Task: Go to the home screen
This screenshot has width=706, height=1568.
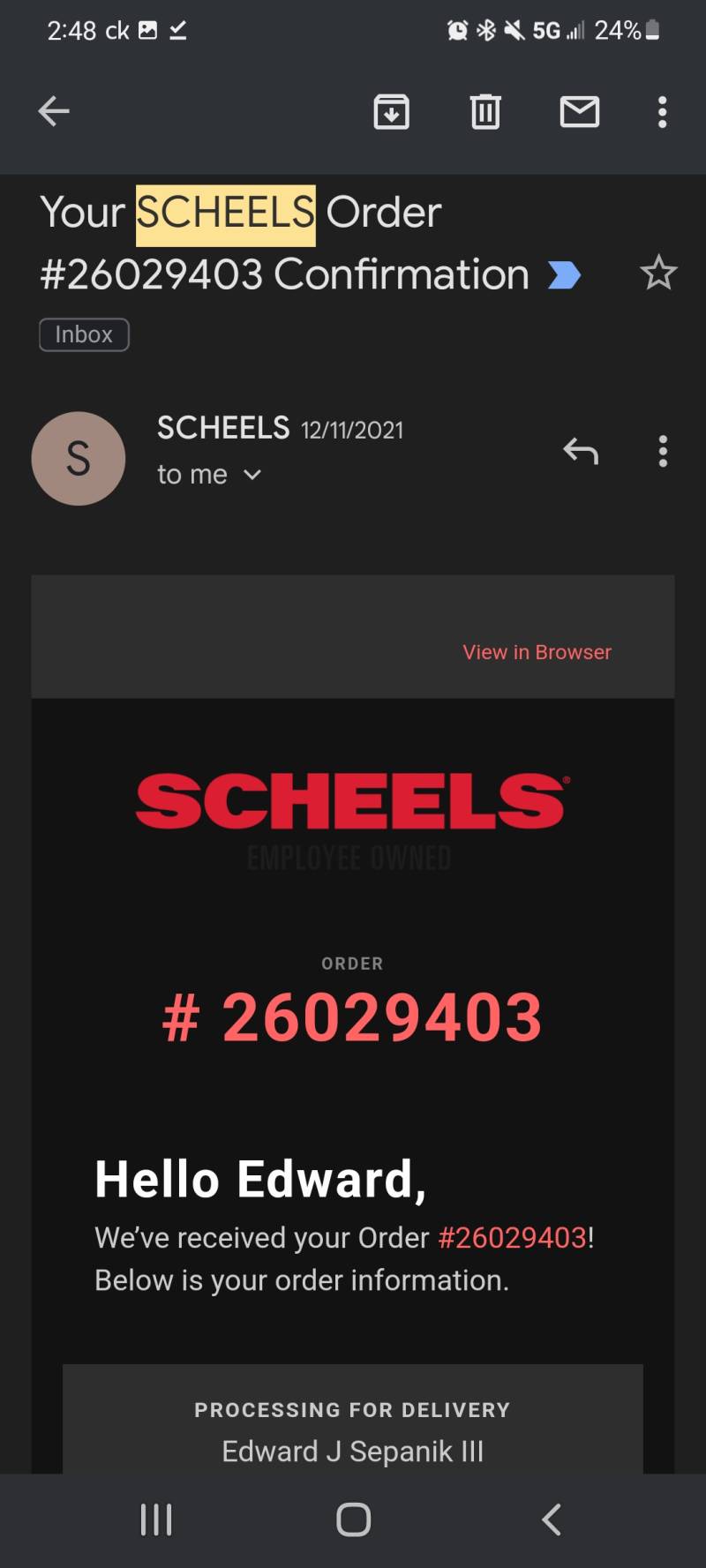Action: click(x=354, y=1519)
